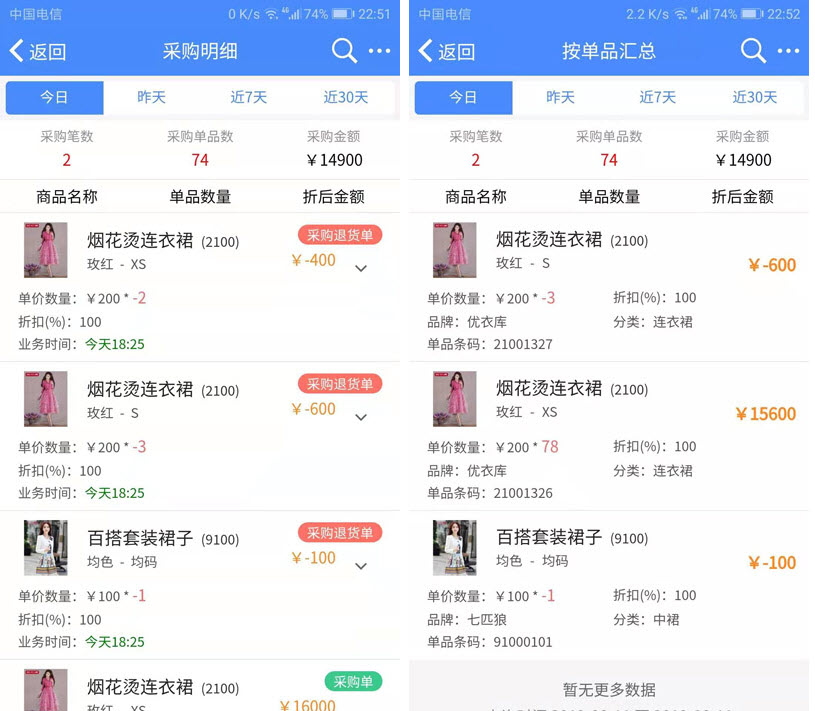
Task: Expand the ¥-600 烟花烫连衣裙 return entry in 采购明细
Action: tap(362, 417)
